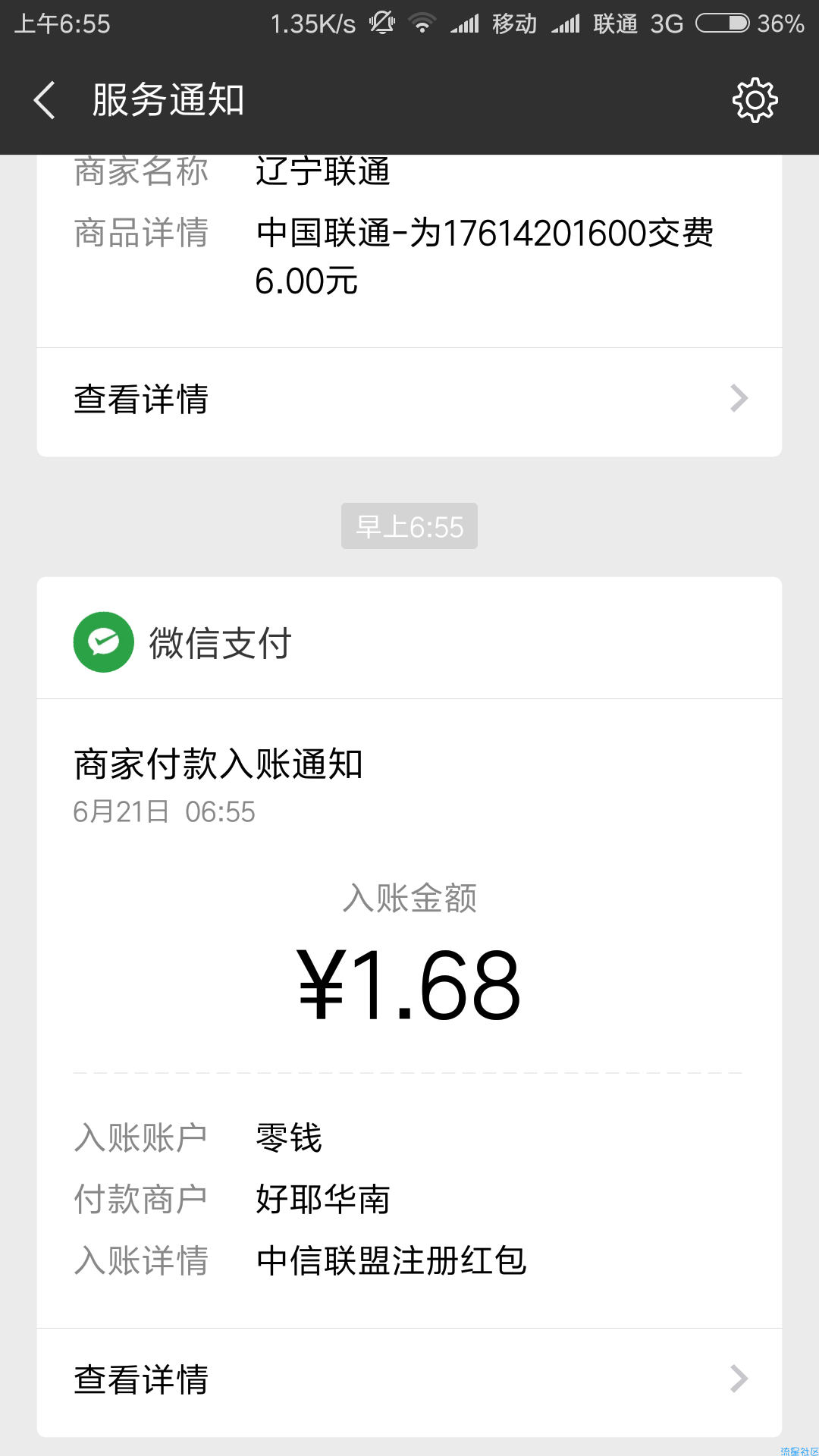
Task: Open the 微信支付 header
Action: click(409, 642)
